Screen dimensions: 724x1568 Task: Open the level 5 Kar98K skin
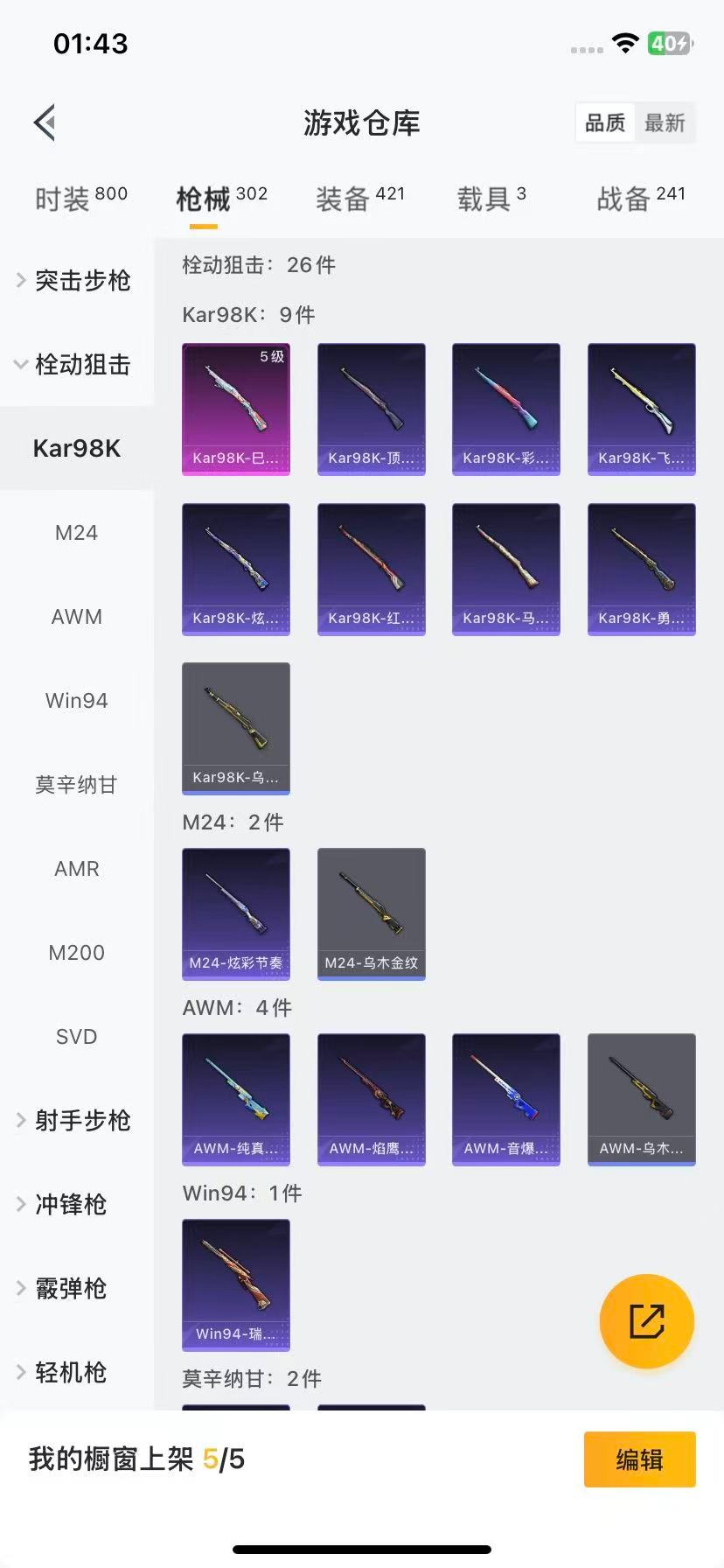(236, 409)
